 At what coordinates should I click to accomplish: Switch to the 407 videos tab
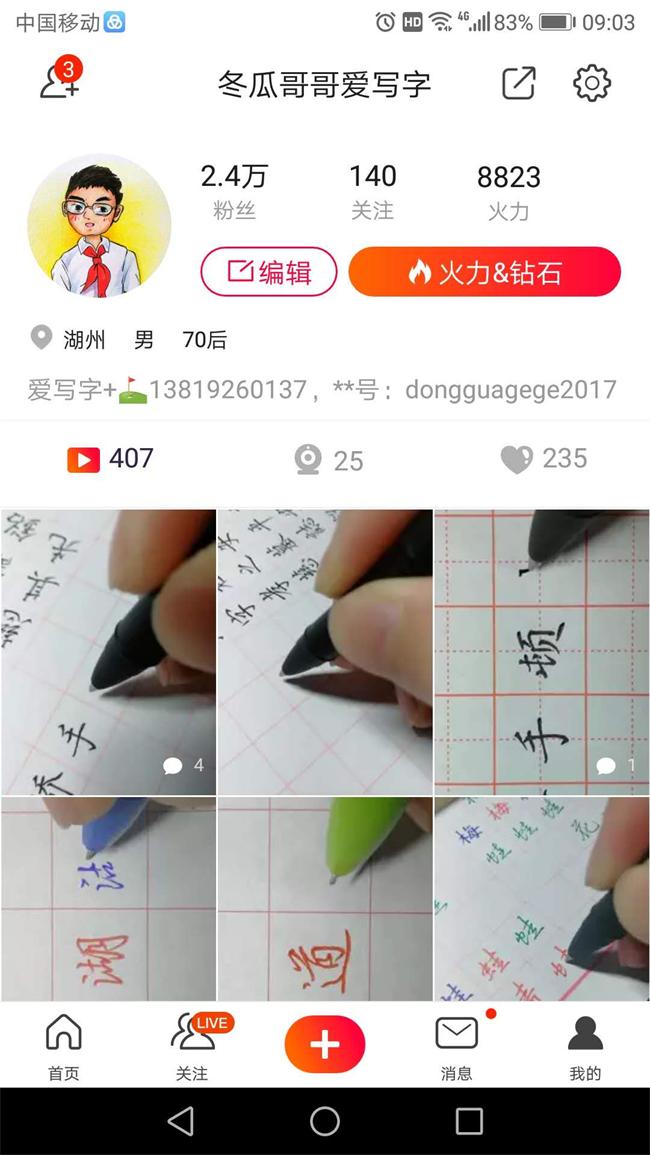click(x=110, y=459)
